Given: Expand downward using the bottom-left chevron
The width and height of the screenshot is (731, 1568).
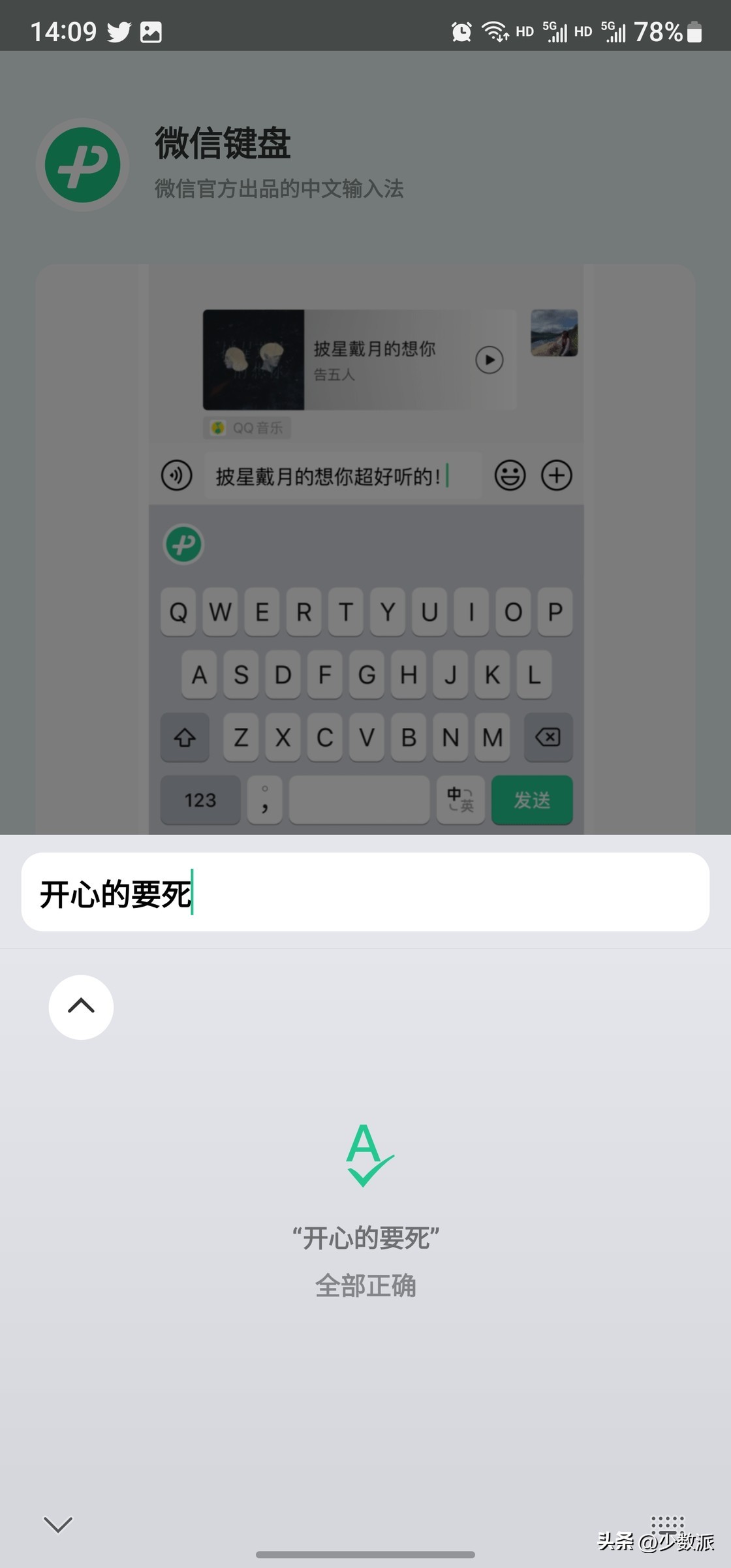Looking at the screenshot, I should 59,1523.
